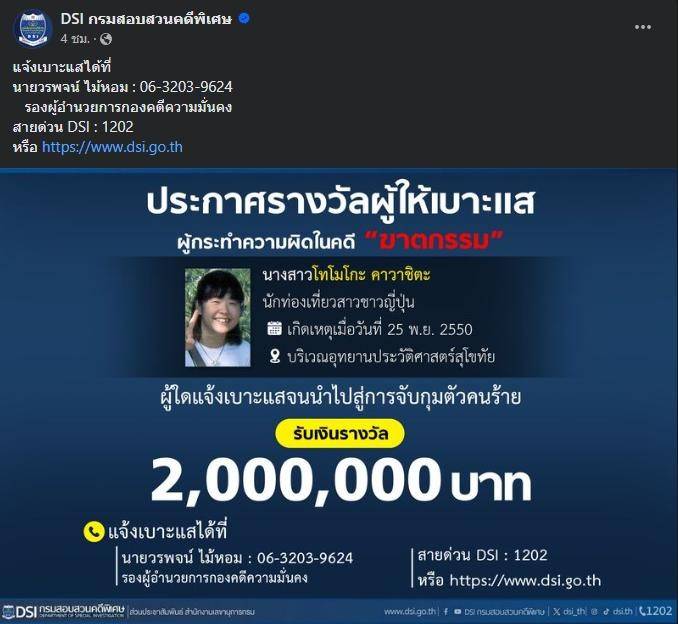Tap the 4 ชม. post timestamp
The height and width of the screenshot is (624, 678).
pyautogui.click(x=76, y=38)
